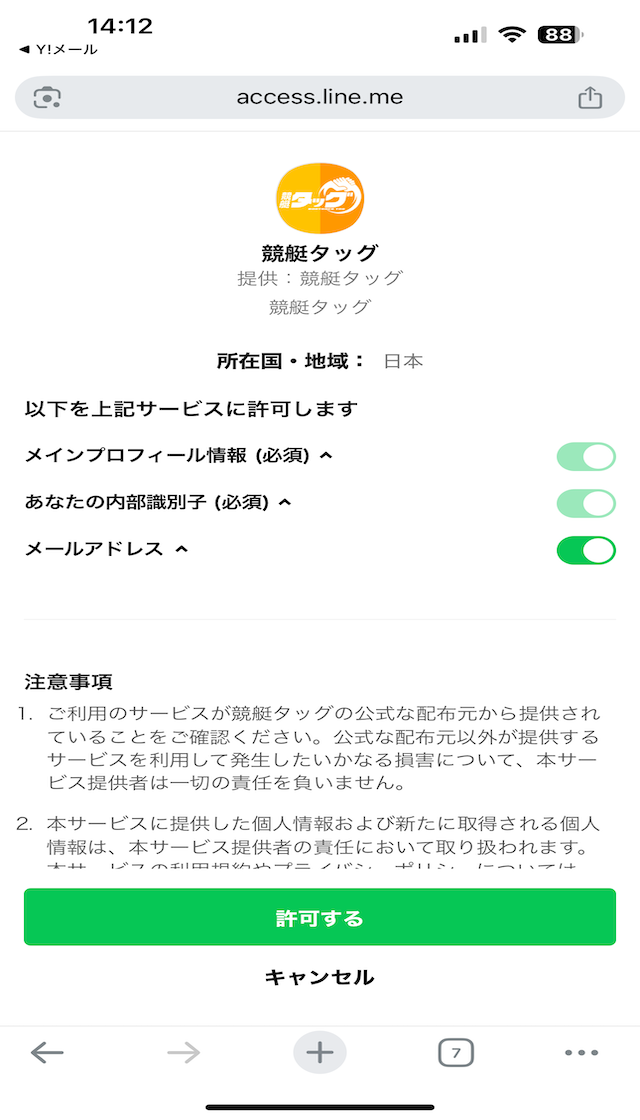Share this page from the address bar
This screenshot has width=640, height=1120.
tap(590, 97)
